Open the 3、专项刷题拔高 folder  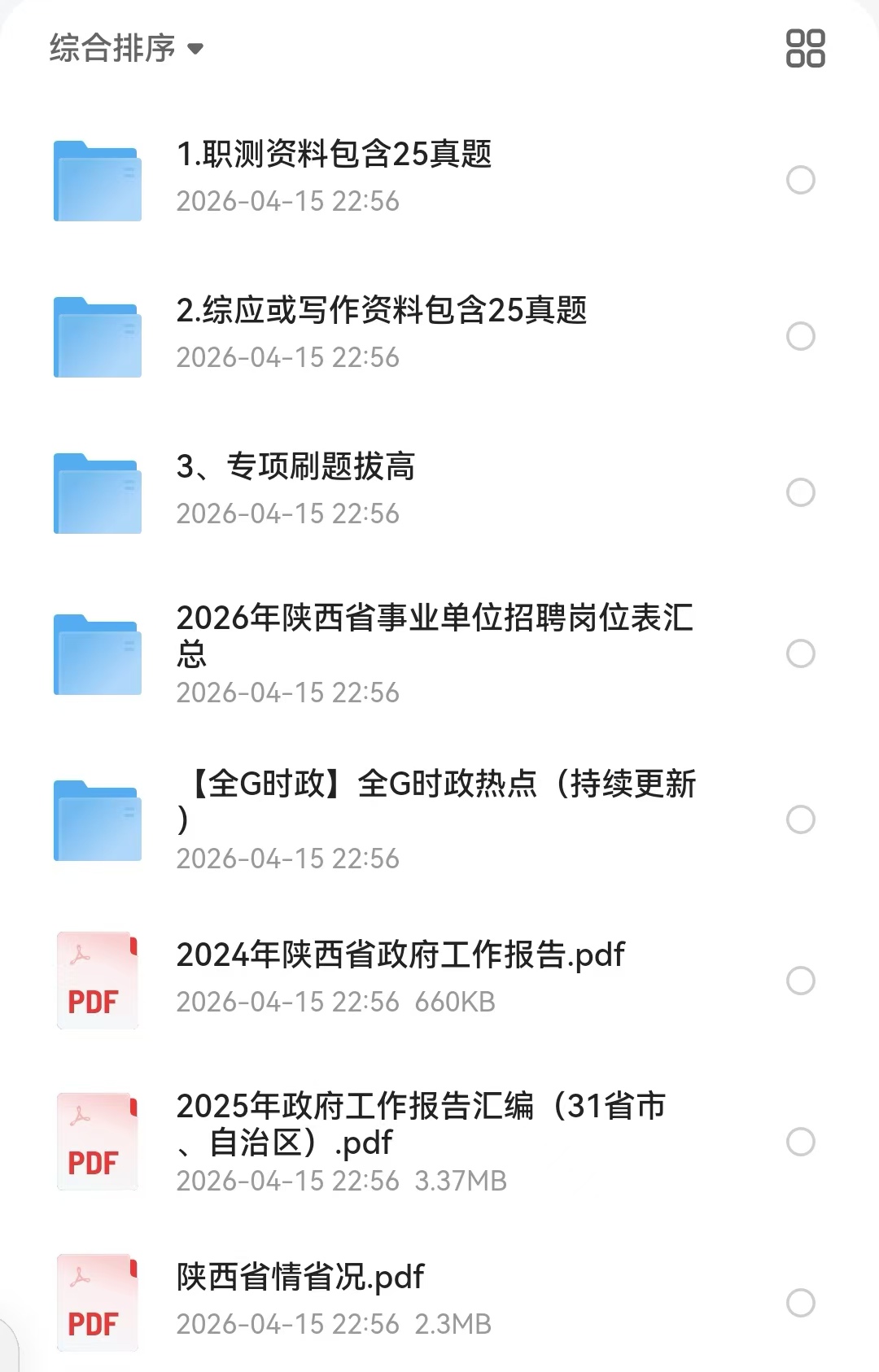click(x=295, y=467)
